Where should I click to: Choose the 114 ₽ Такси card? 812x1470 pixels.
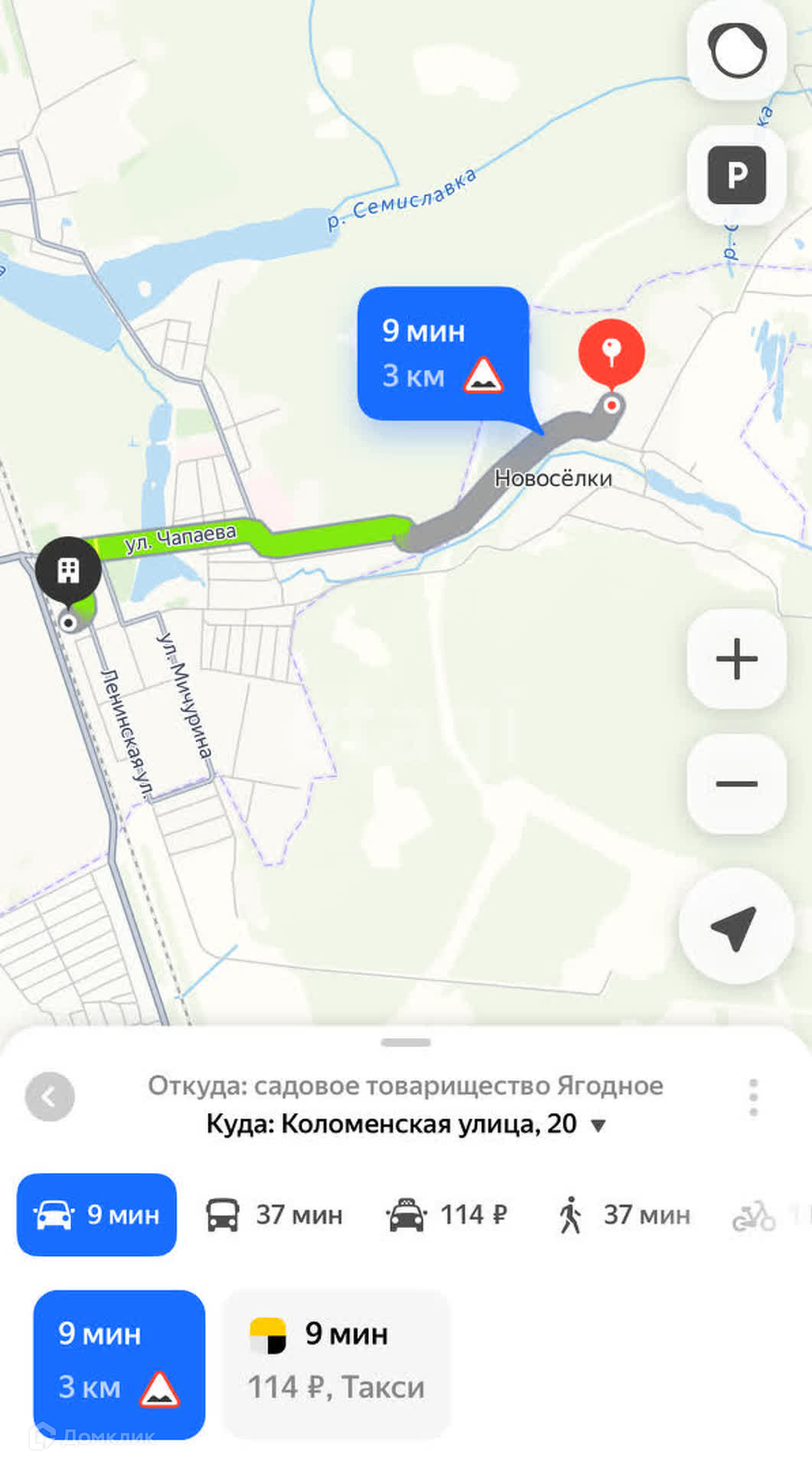coord(337,1364)
